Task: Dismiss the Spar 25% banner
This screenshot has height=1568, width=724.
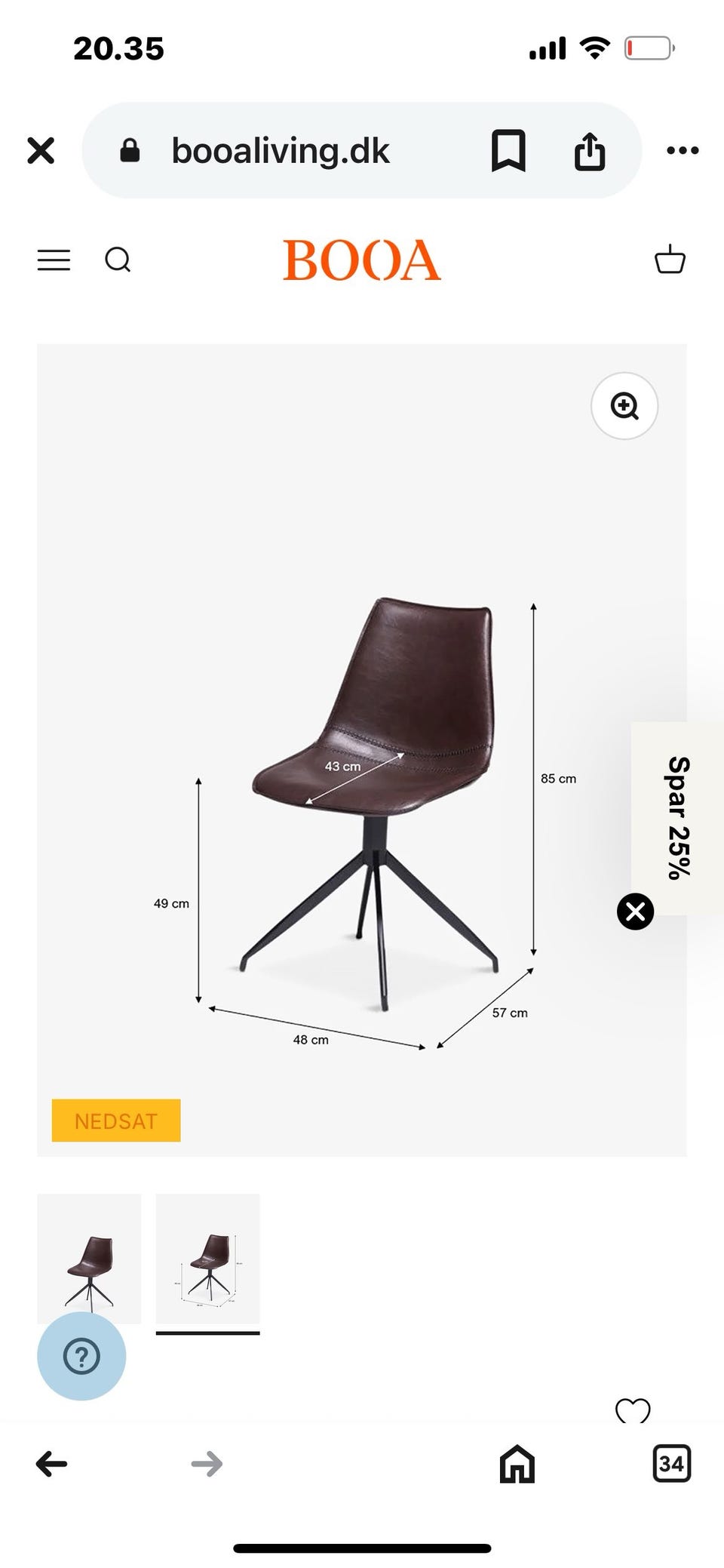Action: point(636,912)
